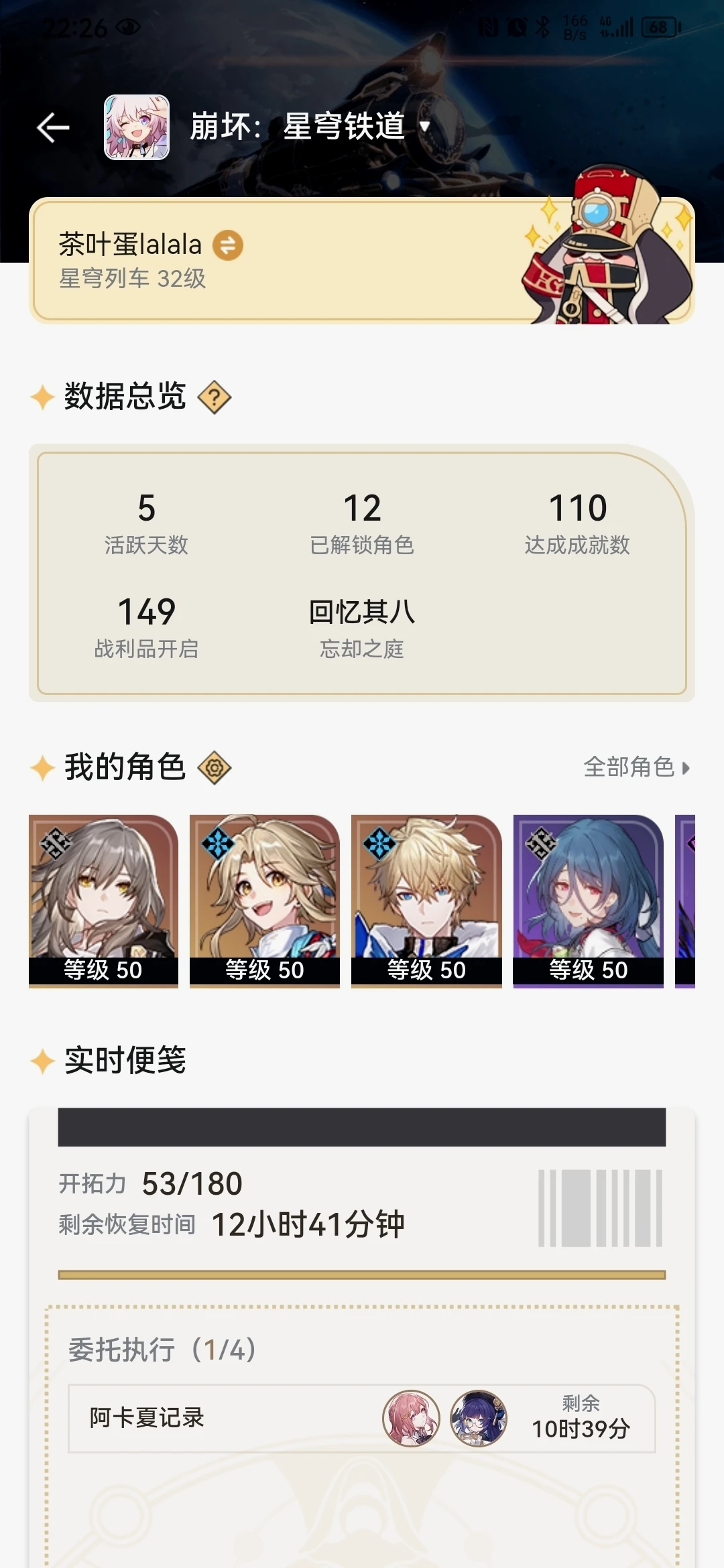Tap the game avatar icon in header
This screenshot has height=1568, width=724.
pyautogui.click(x=137, y=127)
